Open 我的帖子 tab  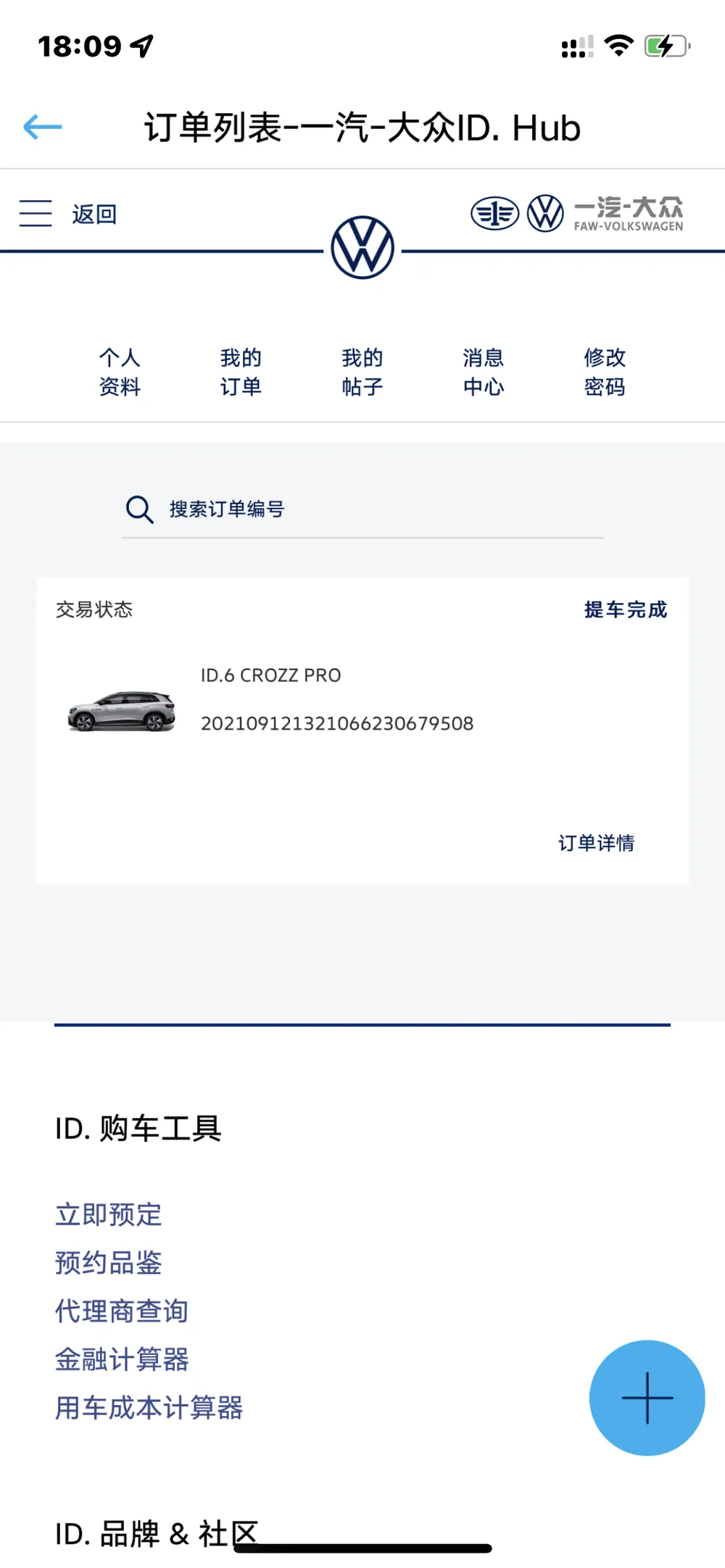coord(362,372)
